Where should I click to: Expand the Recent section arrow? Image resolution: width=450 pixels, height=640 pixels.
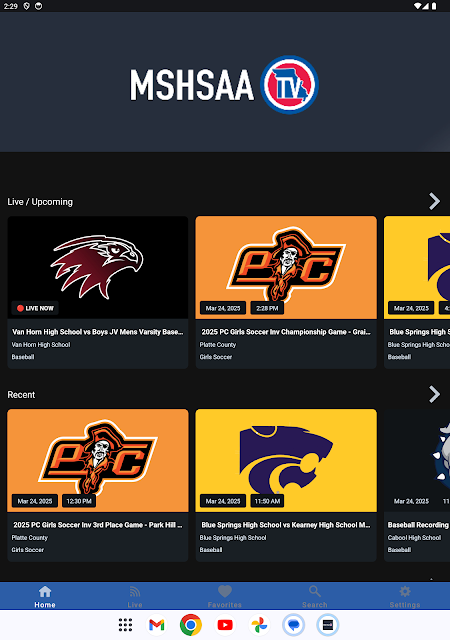coord(434,394)
